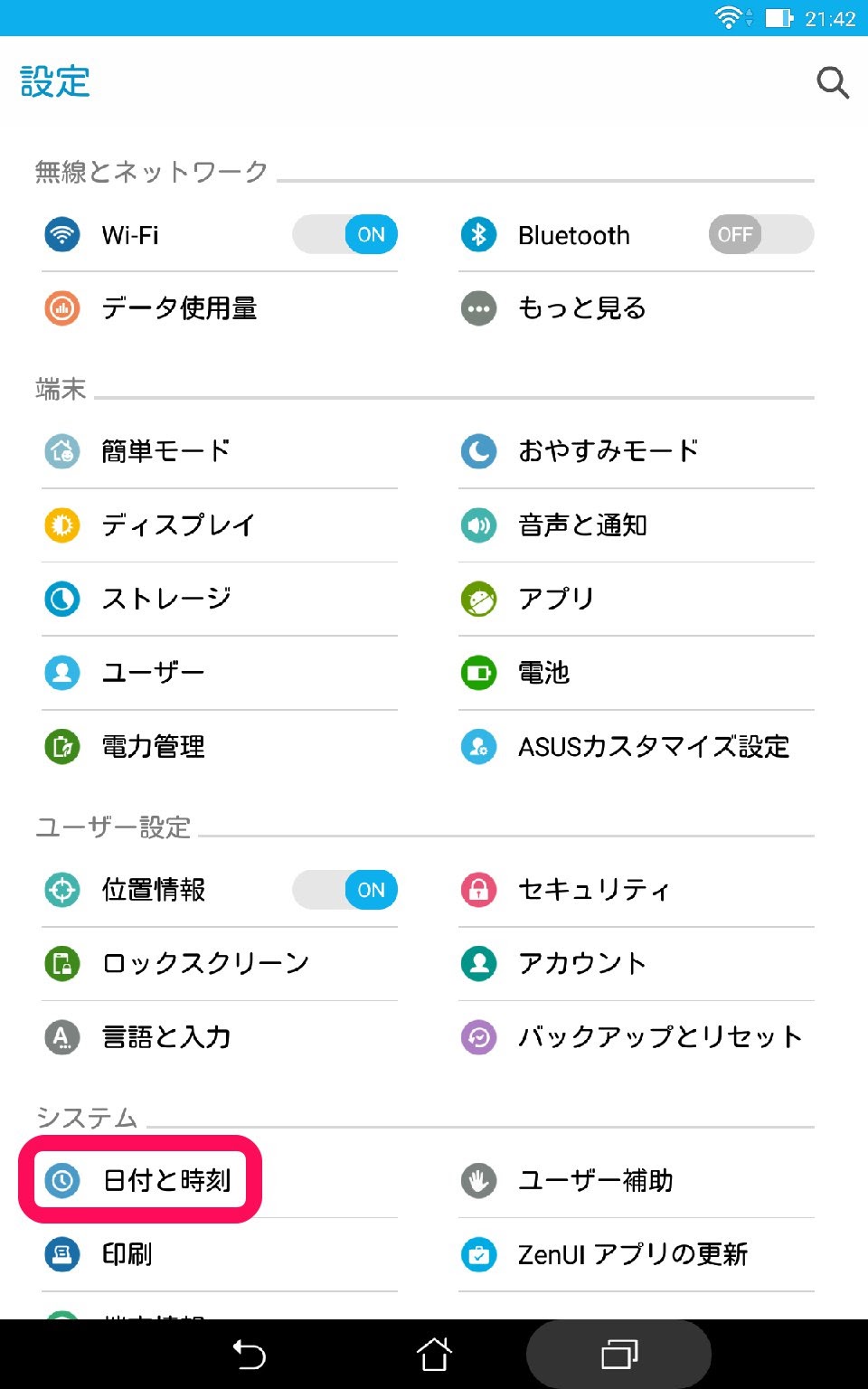This screenshot has width=868, height=1389.
Task: Turn off the Wi-Fi switch
Action: (345, 235)
